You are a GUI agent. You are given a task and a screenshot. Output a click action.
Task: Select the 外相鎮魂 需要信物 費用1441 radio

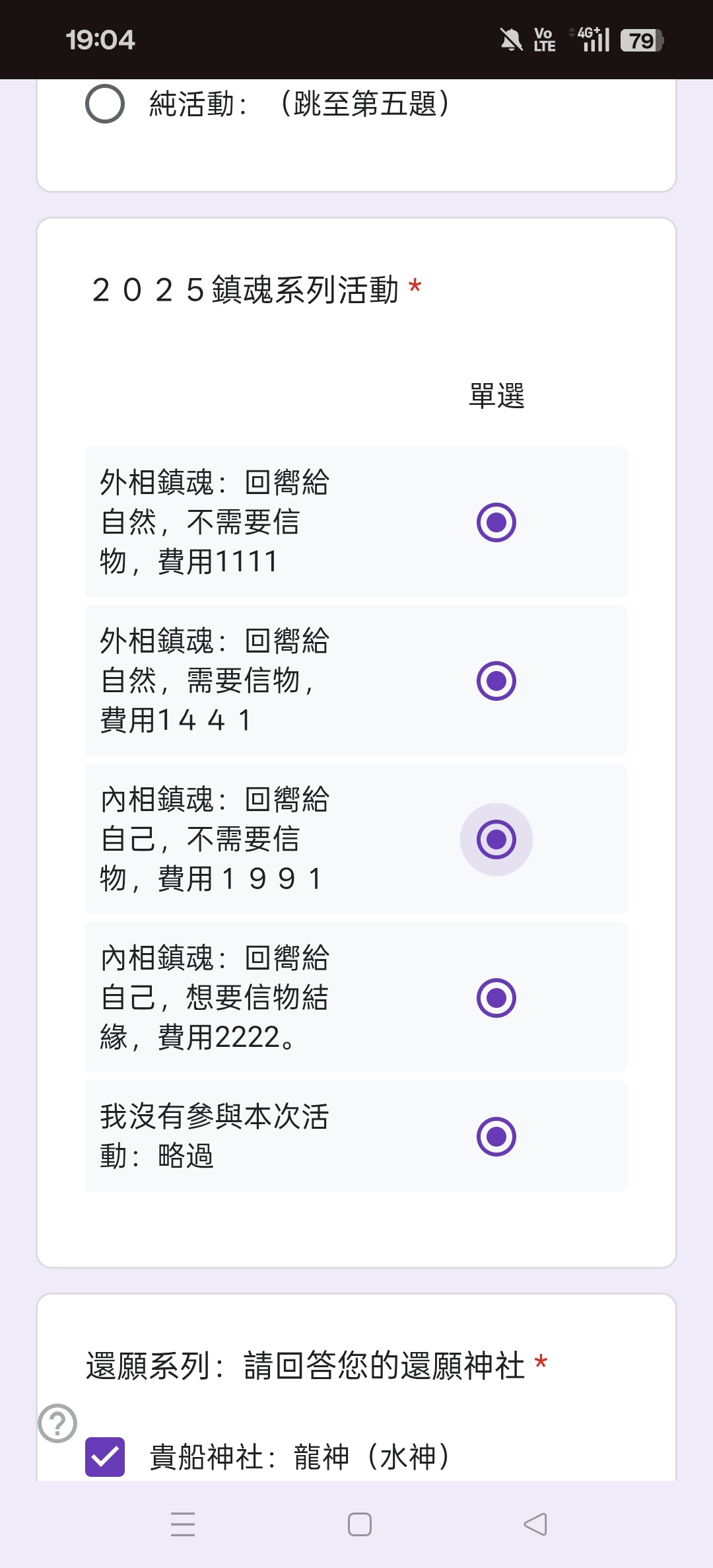pos(496,681)
